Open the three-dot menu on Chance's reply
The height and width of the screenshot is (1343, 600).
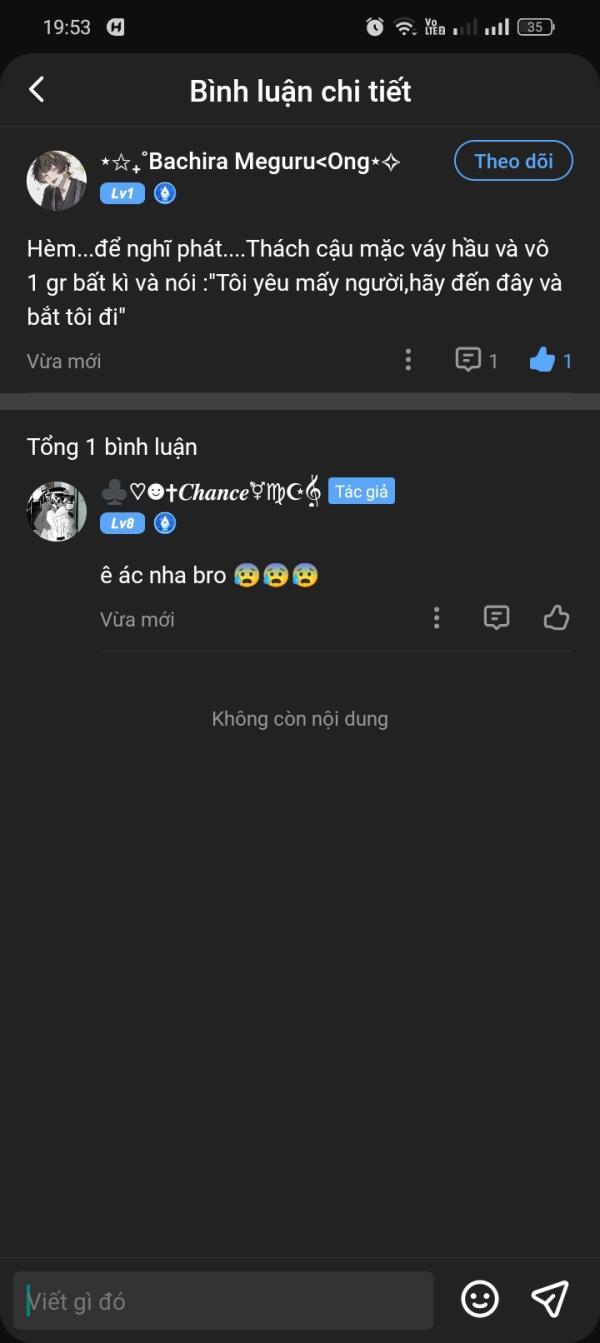[x=436, y=618]
